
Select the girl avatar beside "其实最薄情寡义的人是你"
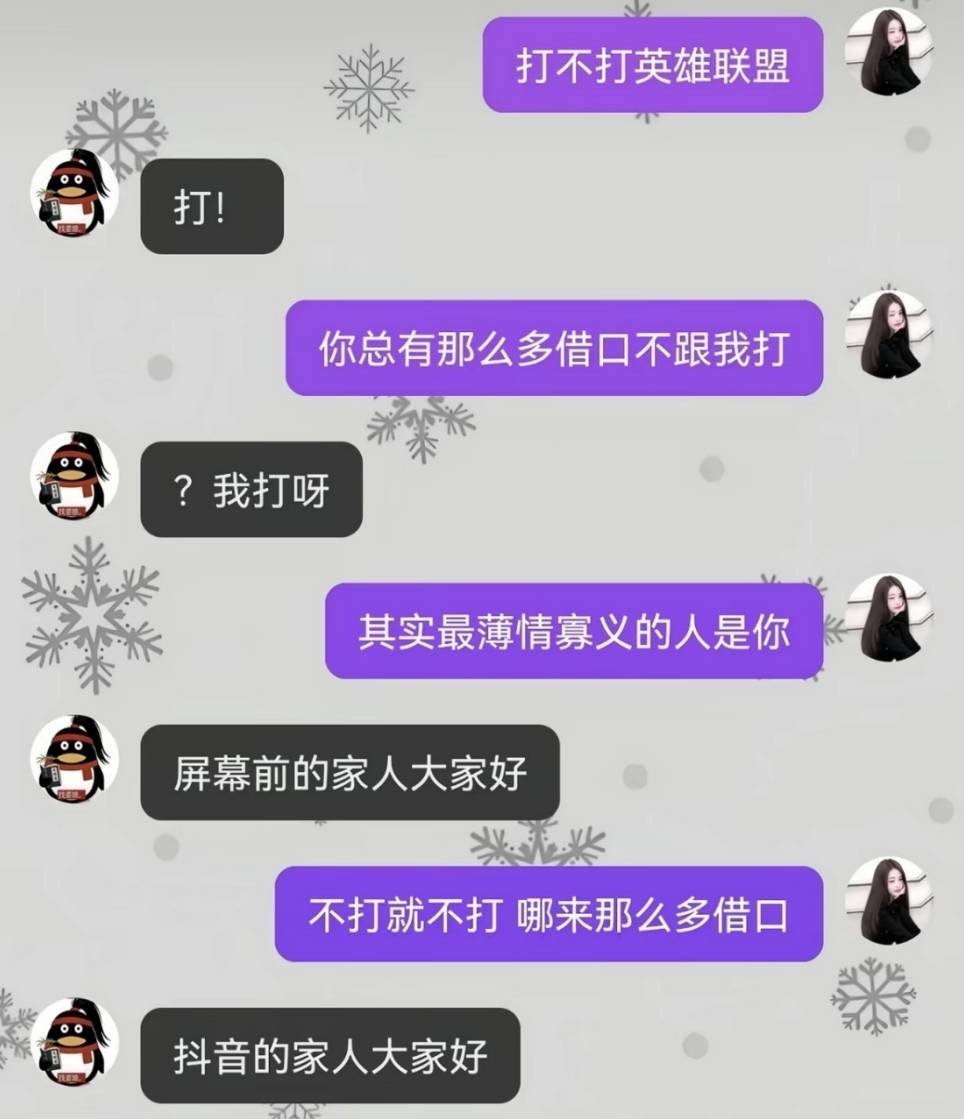click(x=888, y=620)
